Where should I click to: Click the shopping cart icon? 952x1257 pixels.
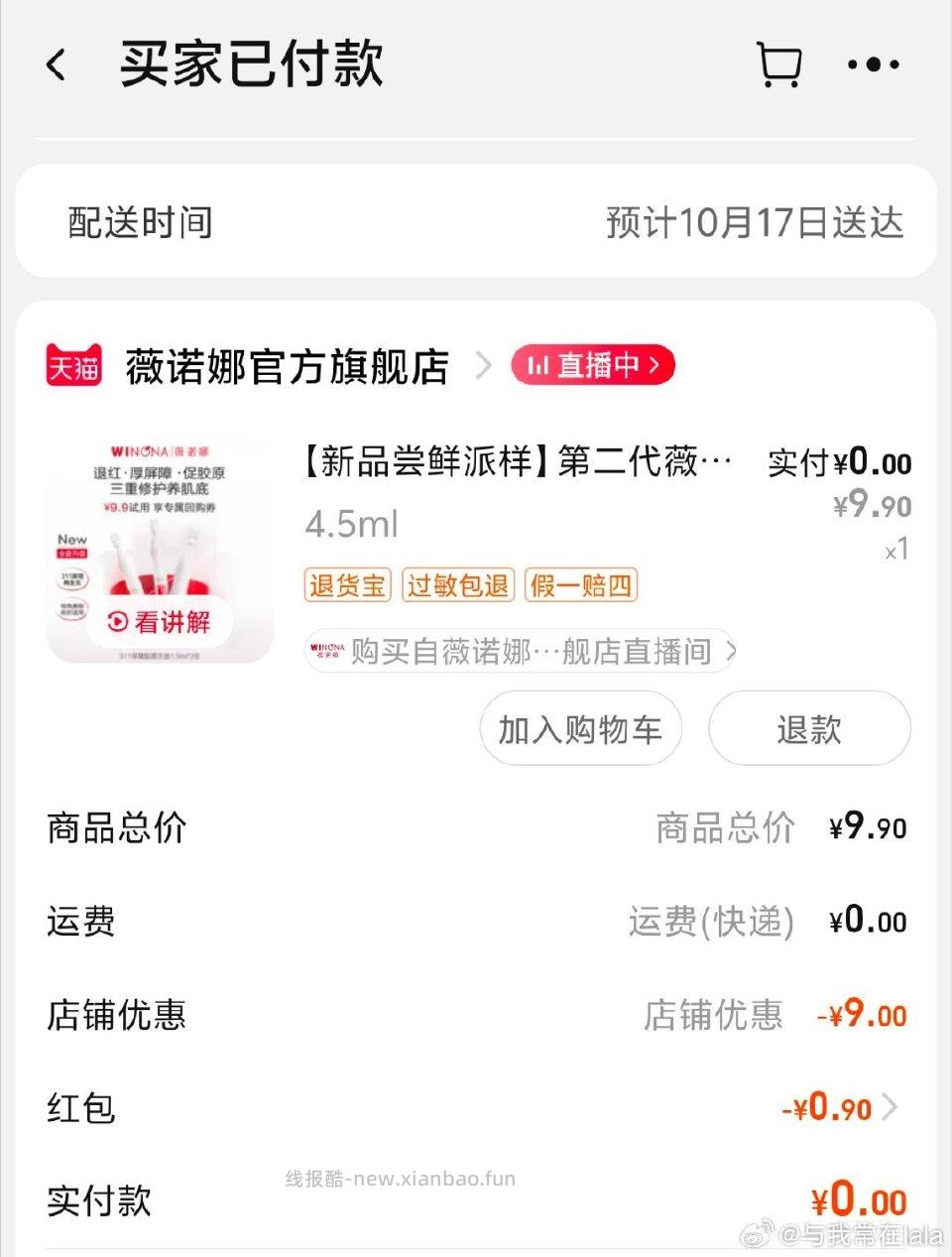[780, 63]
